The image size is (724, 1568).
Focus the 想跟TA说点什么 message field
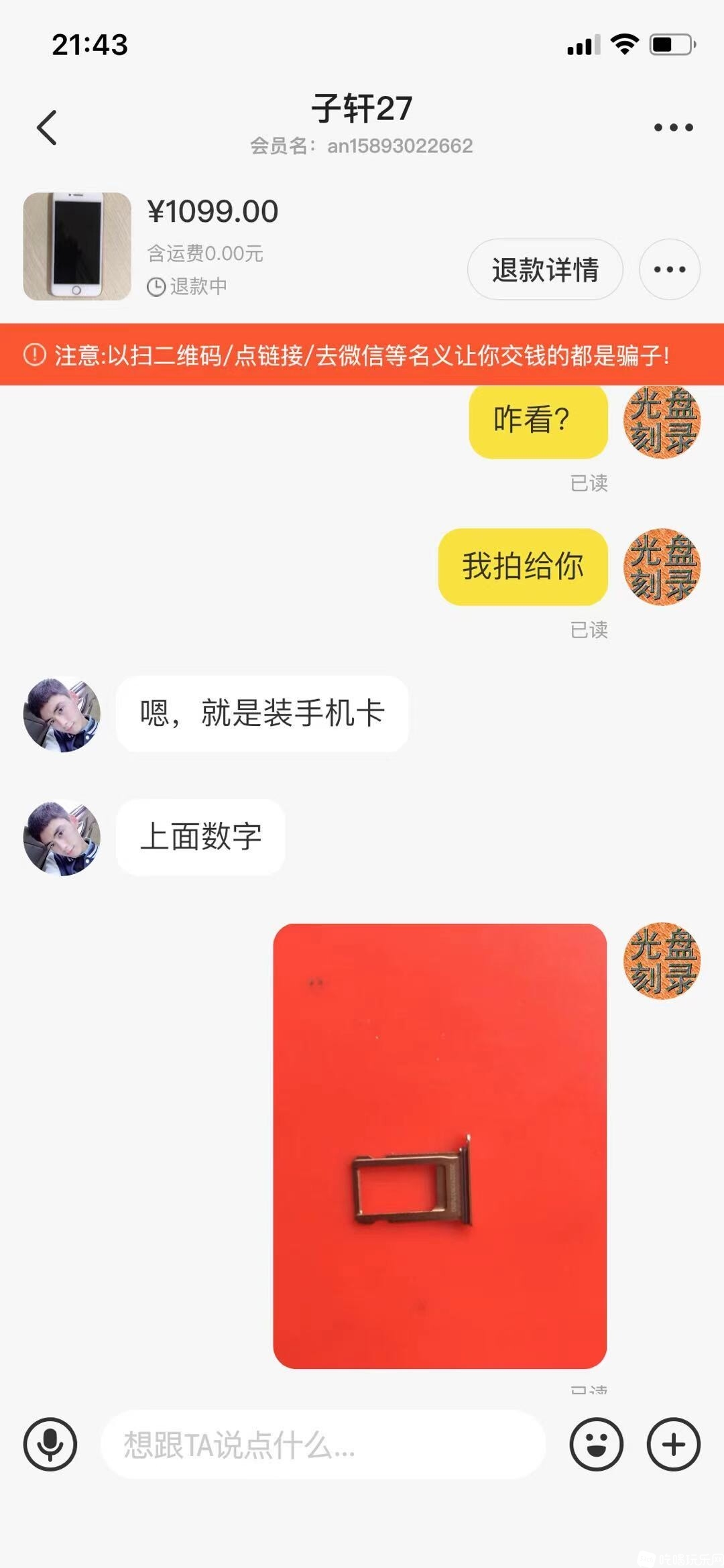[322, 1444]
